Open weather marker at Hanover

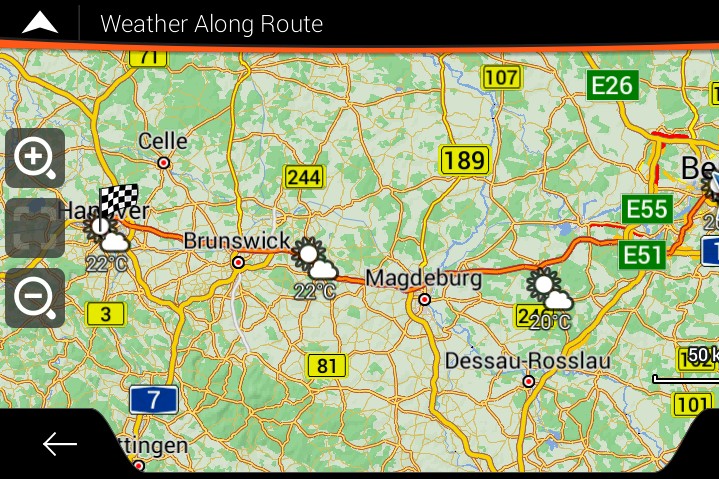click(107, 235)
